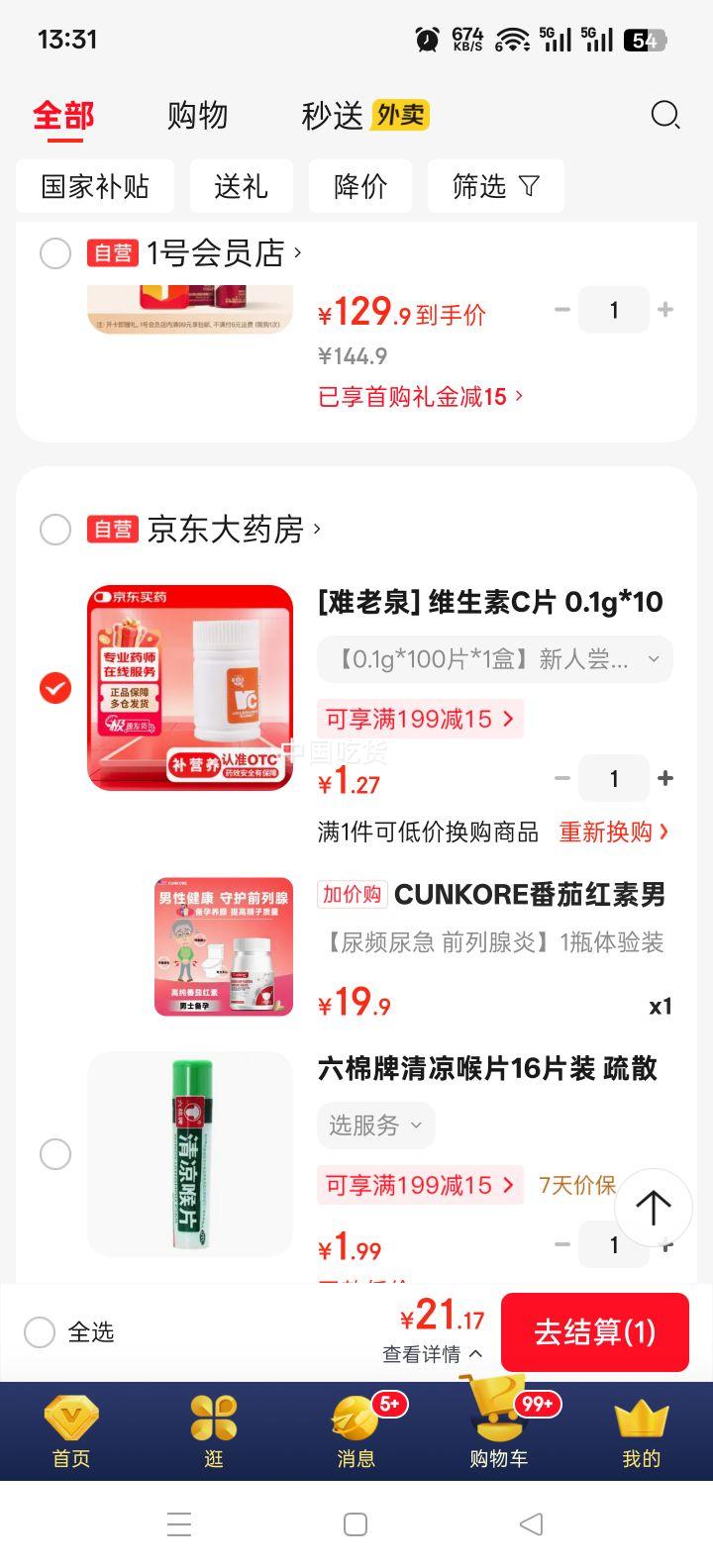Screen dimensions: 713x1568
Task: Tap the 去结算 checkout button
Action: click(x=595, y=1332)
